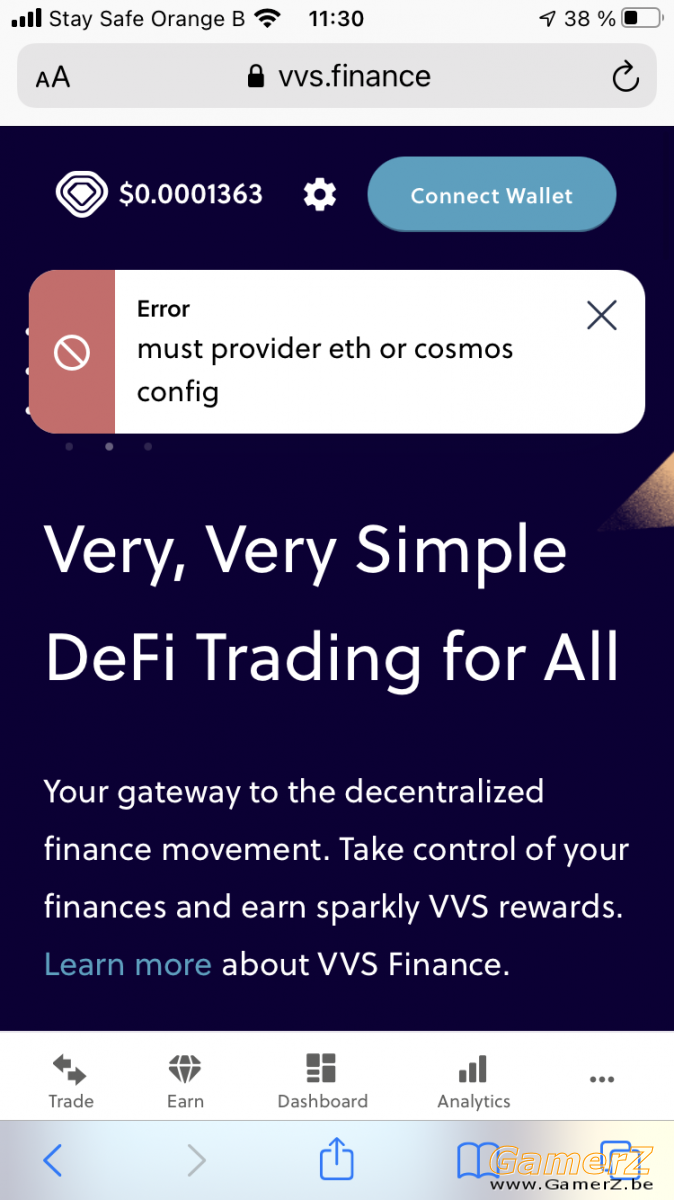Viewport: 674px width, 1200px height.
Task: Follow the Learn more link
Action: tap(127, 964)
